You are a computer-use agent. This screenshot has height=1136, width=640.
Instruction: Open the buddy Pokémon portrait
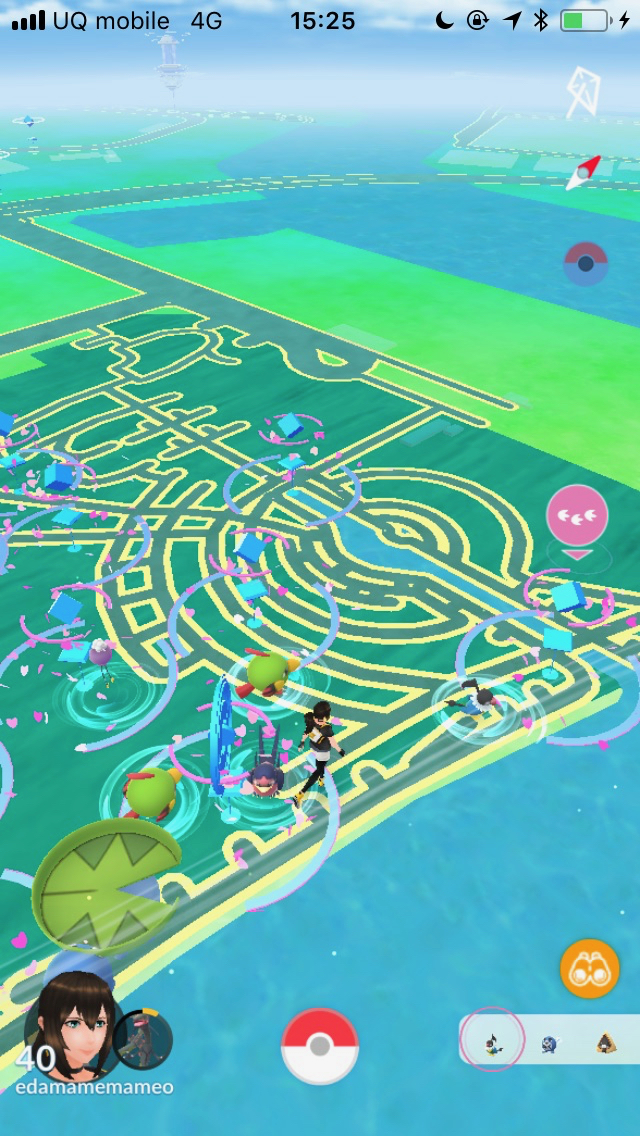click(x=143, y=1040)
